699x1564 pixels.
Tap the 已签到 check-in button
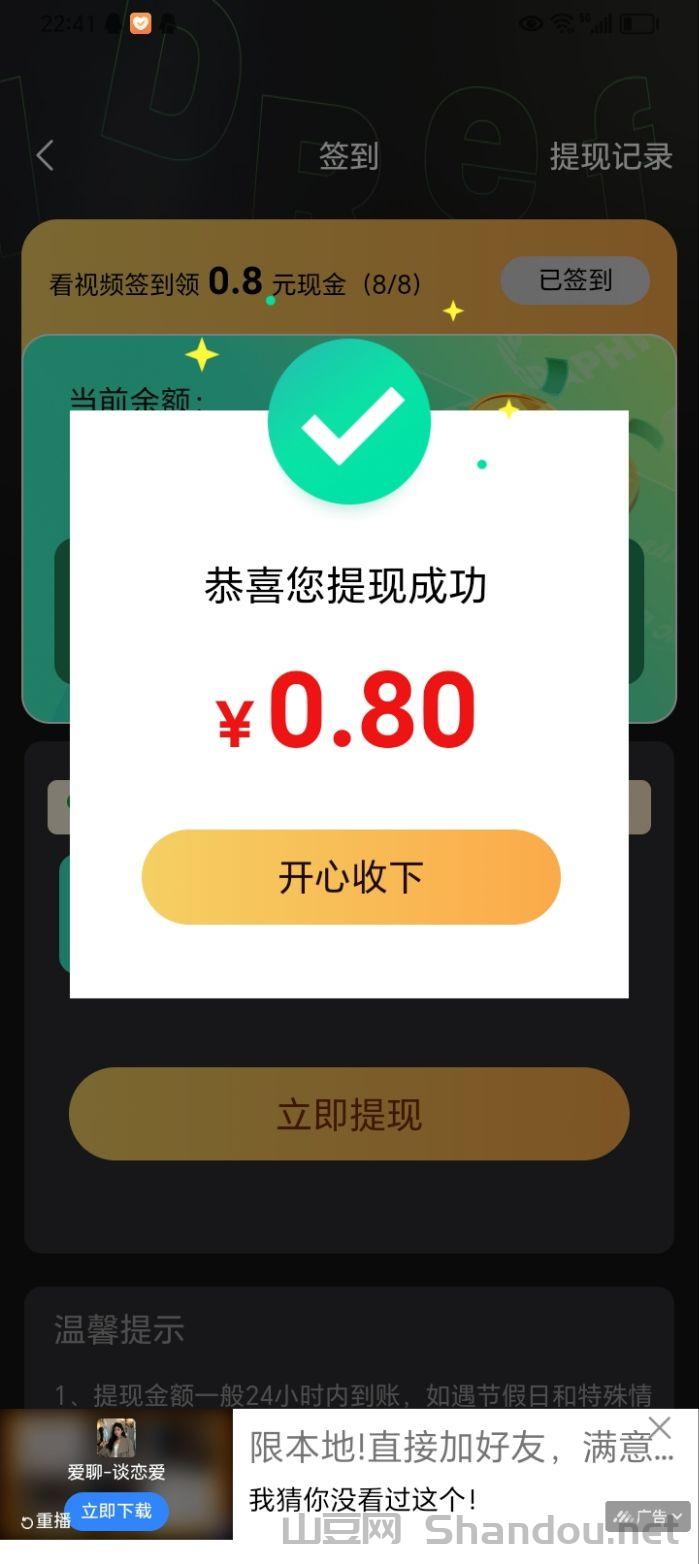[575, 280]
